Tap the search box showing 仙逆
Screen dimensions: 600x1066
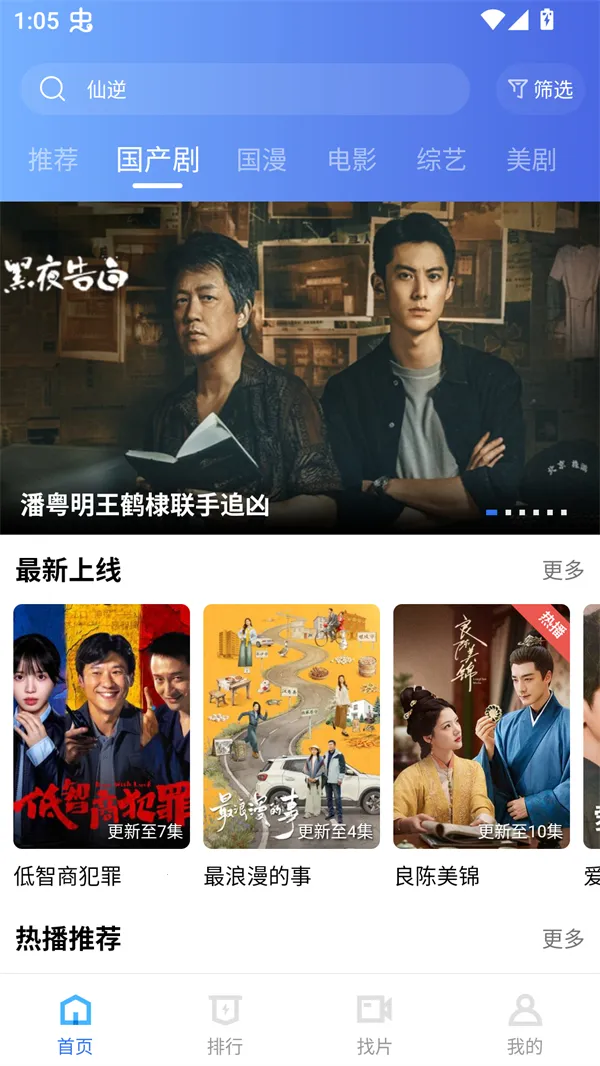(x=245, y=89)
